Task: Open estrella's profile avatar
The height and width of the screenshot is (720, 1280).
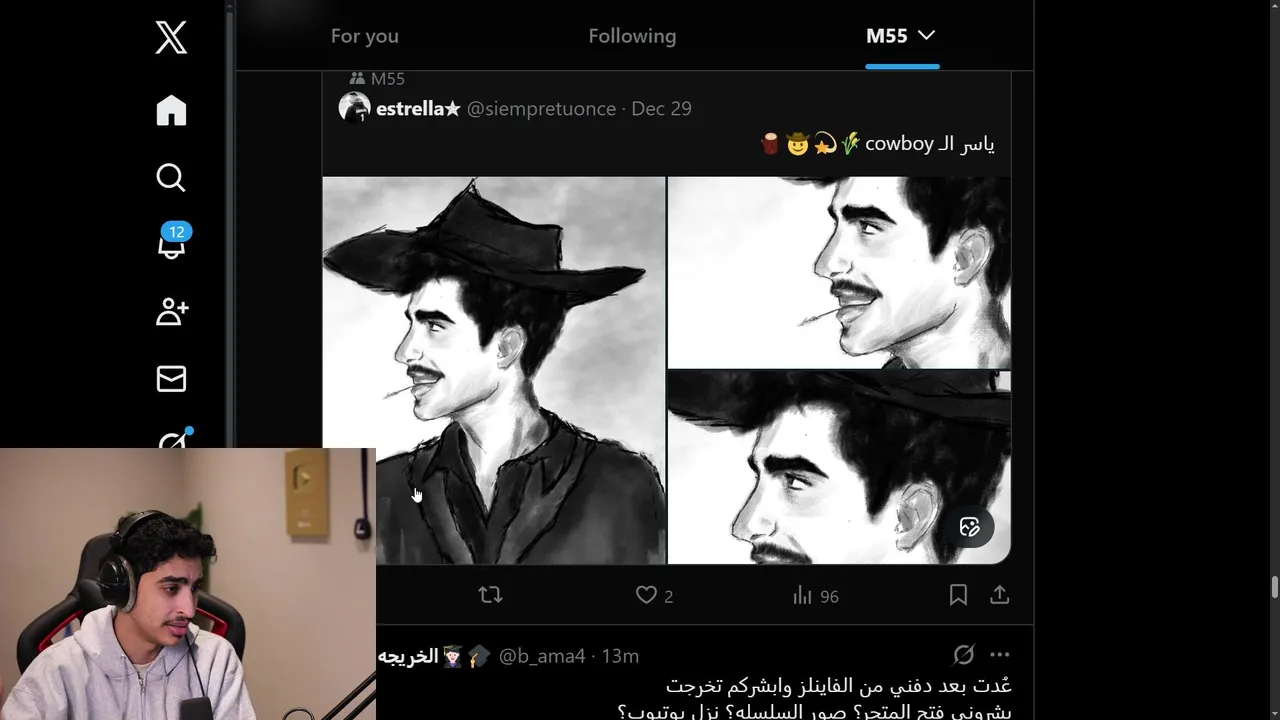Action: pos(355,107)
